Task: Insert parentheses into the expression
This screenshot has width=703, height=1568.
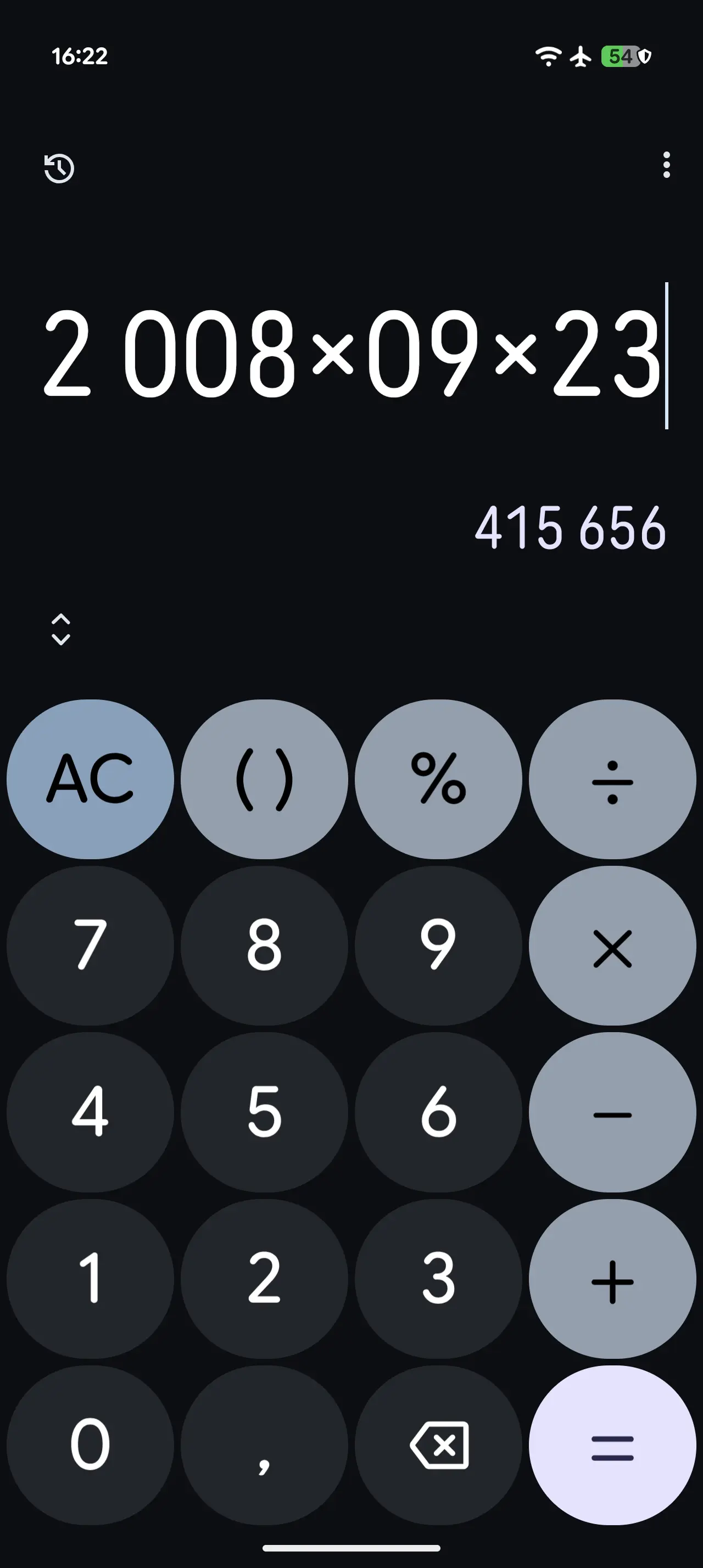Action: (264, 779)
